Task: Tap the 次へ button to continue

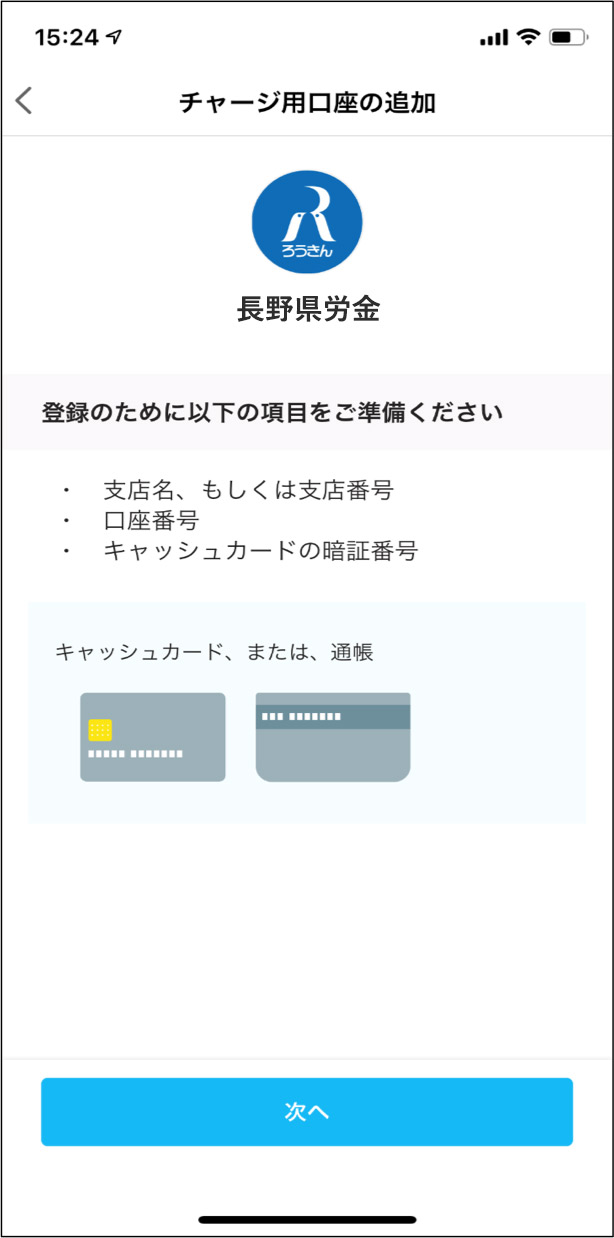Action: [306, 1112]
